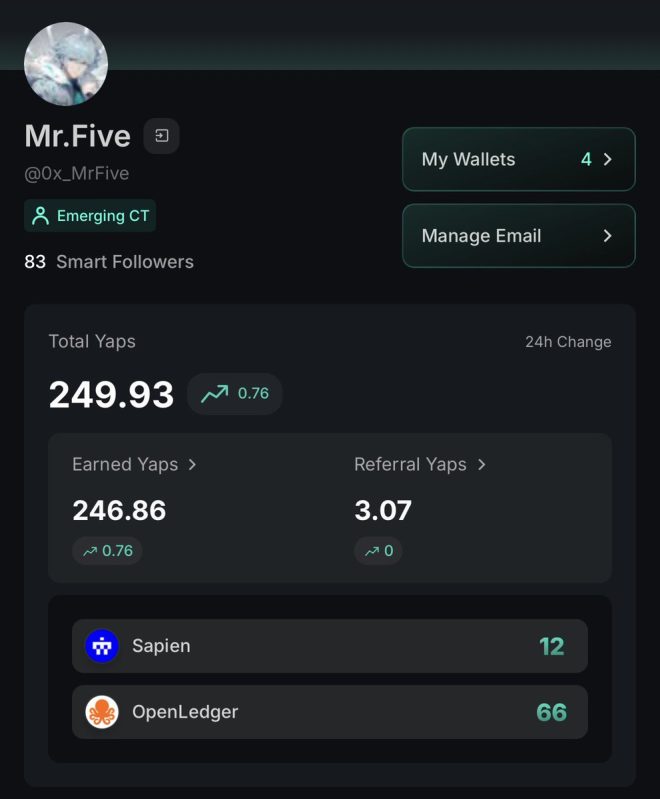View Referral Yaps details

pos(419,464)
